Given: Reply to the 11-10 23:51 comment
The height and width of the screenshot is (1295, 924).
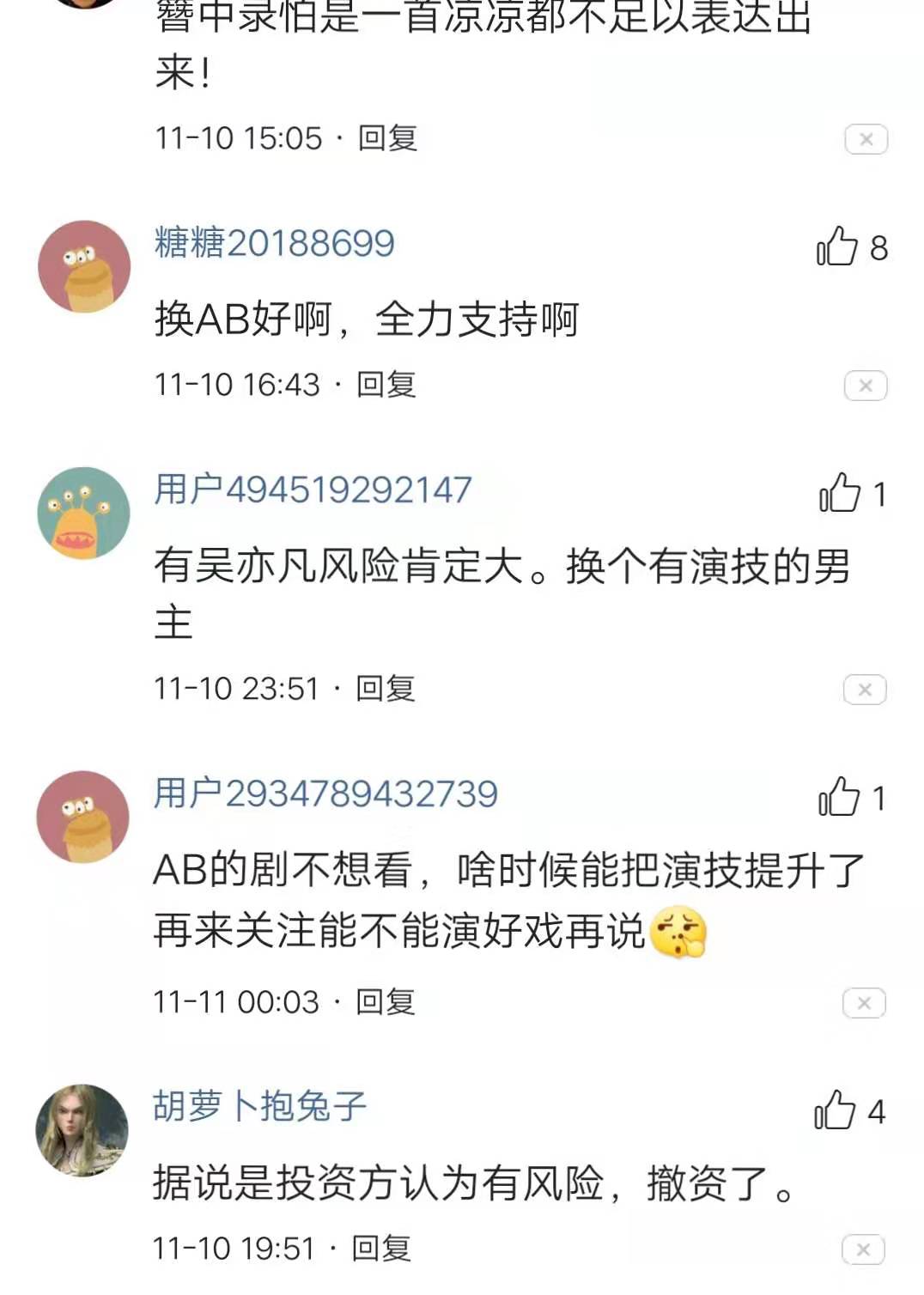Looking at the screenshot, I should coord(386,689).
